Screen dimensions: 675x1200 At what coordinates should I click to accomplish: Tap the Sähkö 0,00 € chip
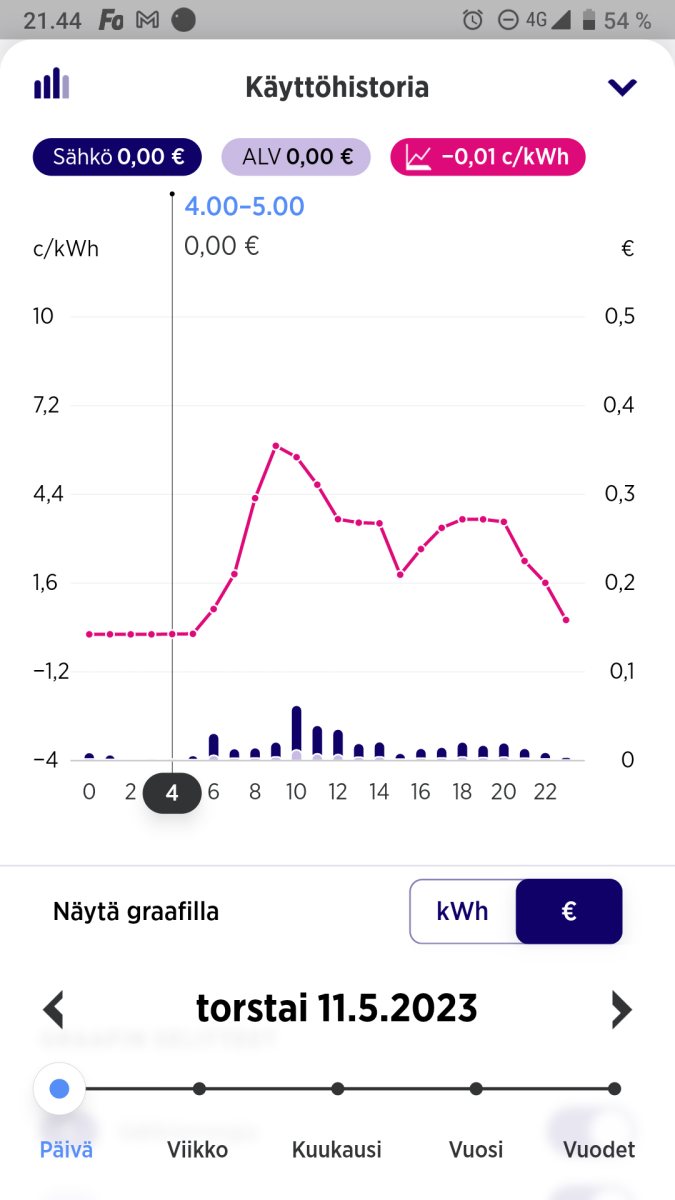point(117,157)
